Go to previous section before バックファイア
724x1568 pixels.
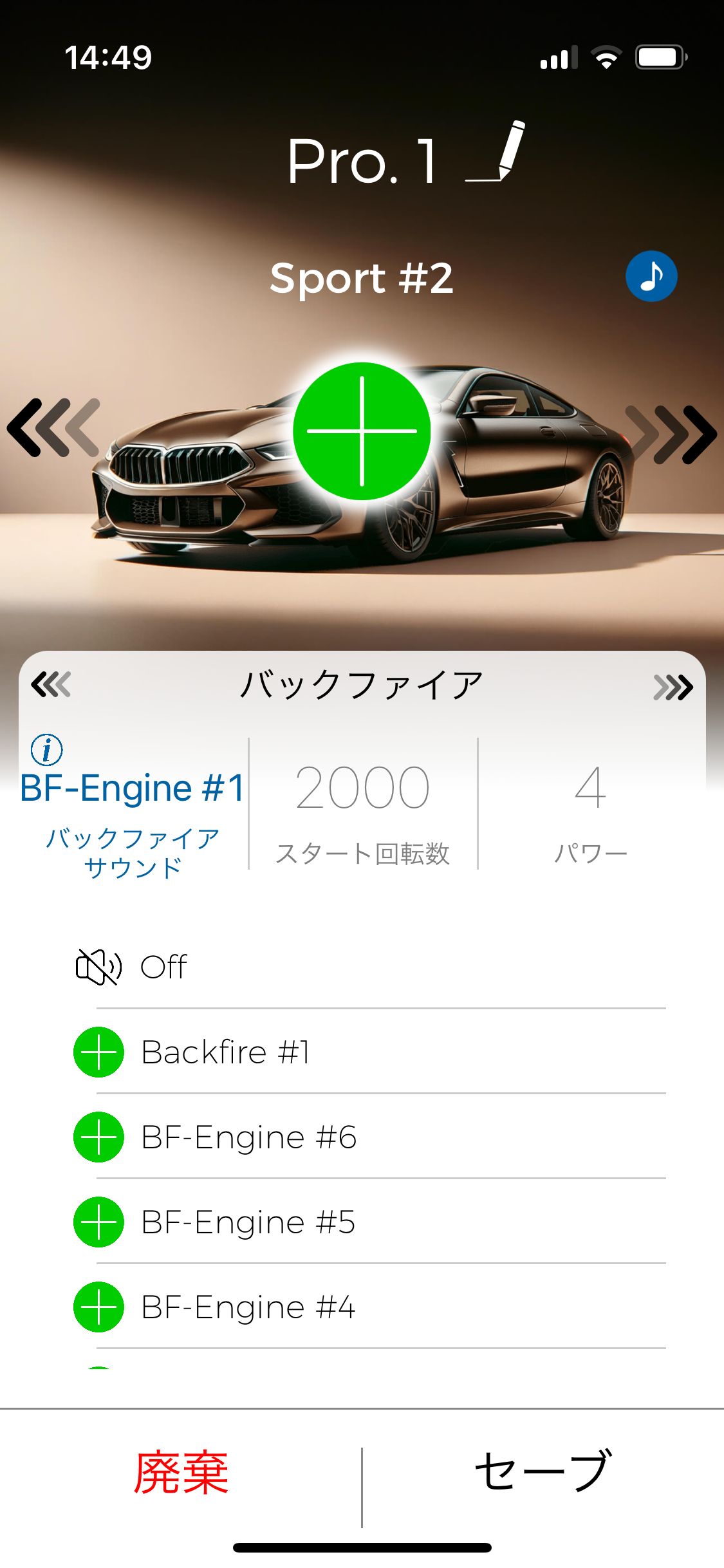tap(51, 685)
